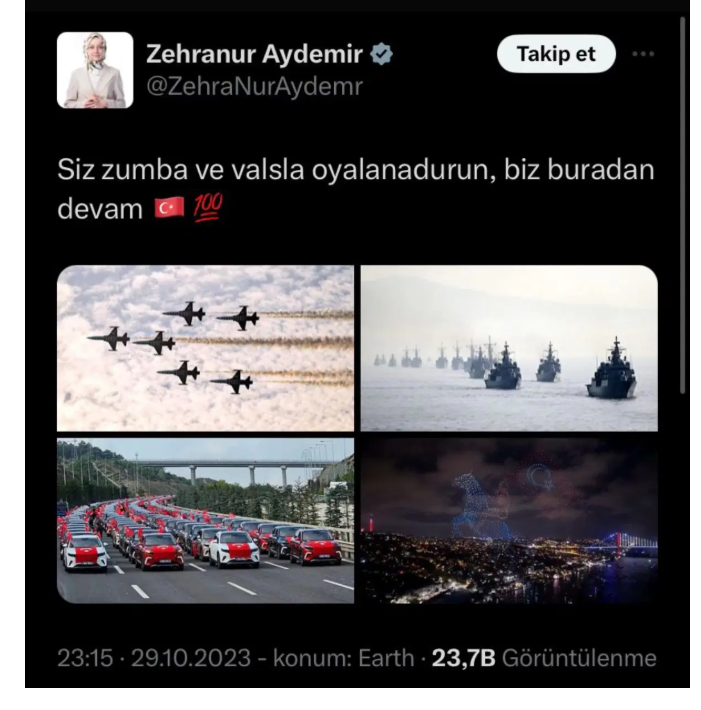Open Zehranur Aydemir's profile picture
The height and width of the screenshot is (710, 701).
[x=95, y=70]
